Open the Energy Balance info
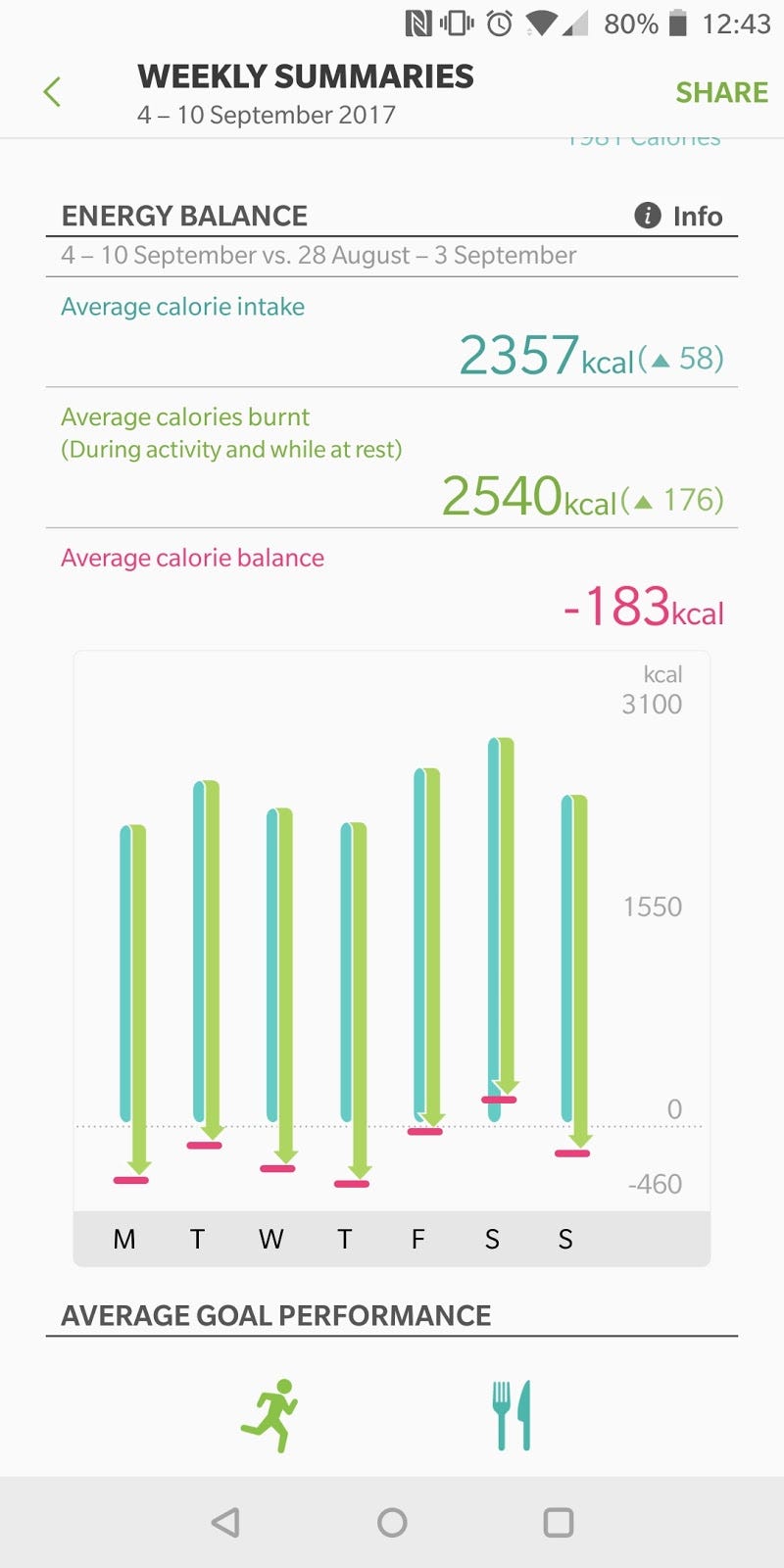 (679, 216)
